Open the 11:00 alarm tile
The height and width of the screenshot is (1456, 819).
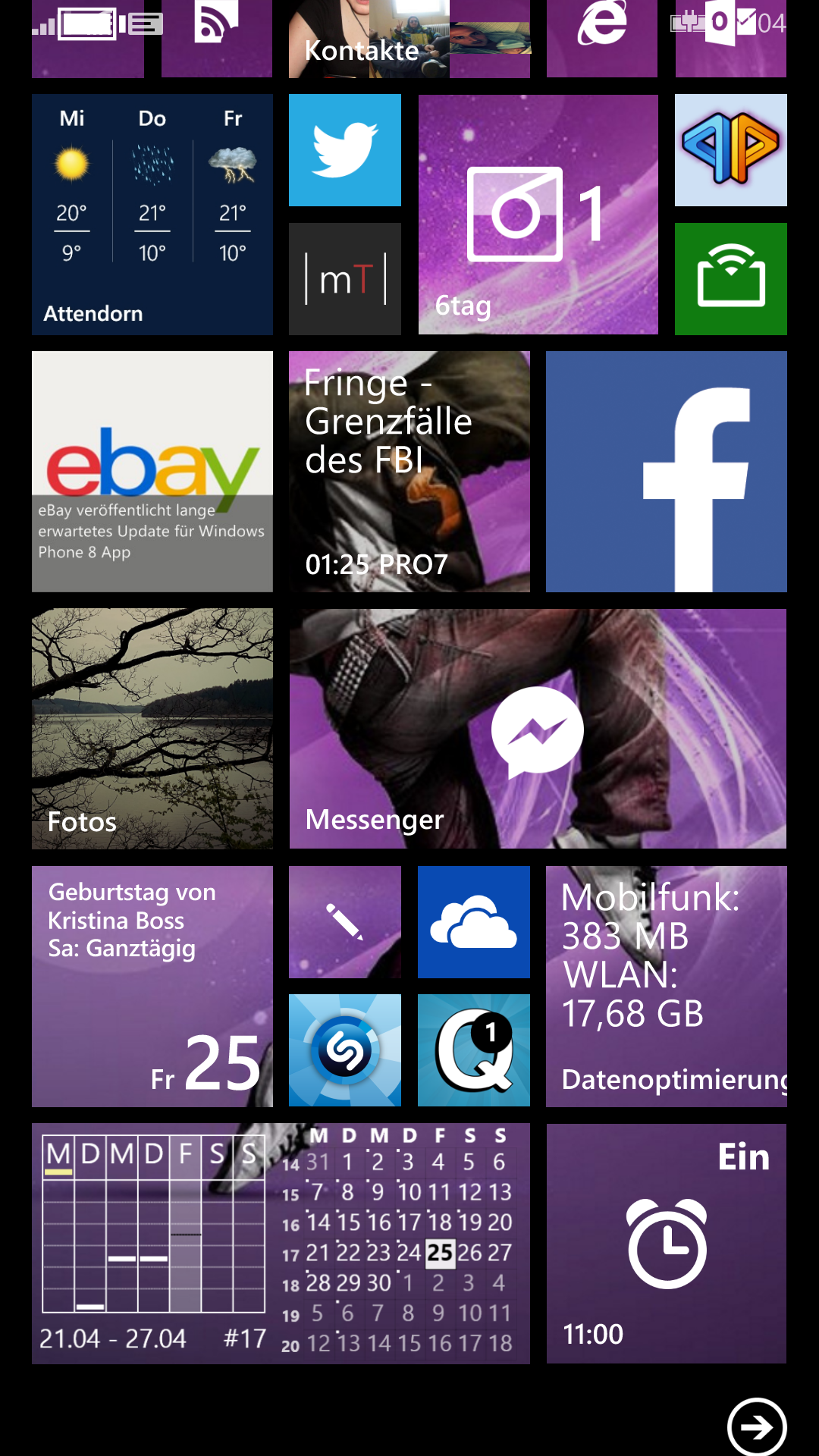pyautogui.click(x=667, y=1244)
